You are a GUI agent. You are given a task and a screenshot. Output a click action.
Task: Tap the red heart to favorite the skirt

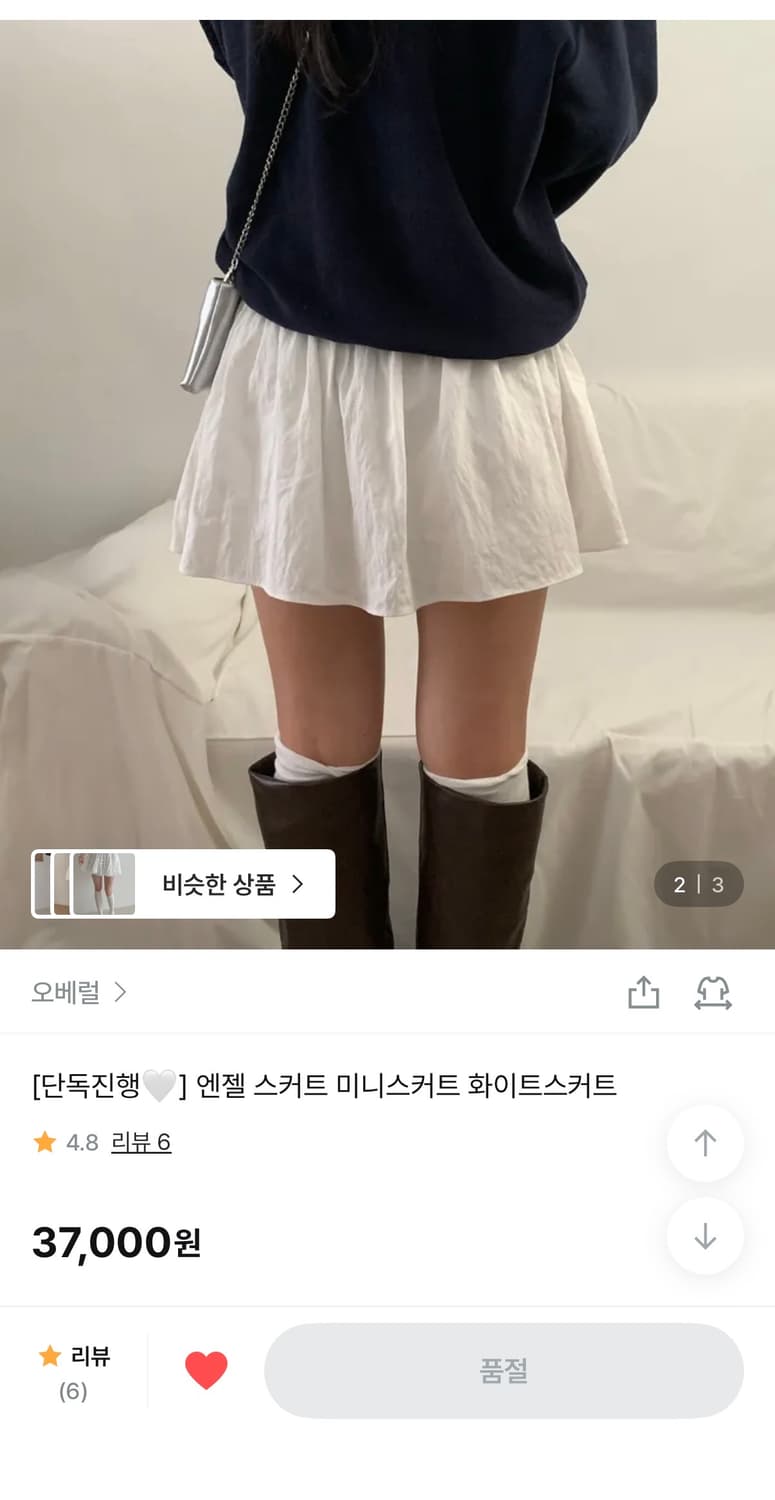point(206,1368)
